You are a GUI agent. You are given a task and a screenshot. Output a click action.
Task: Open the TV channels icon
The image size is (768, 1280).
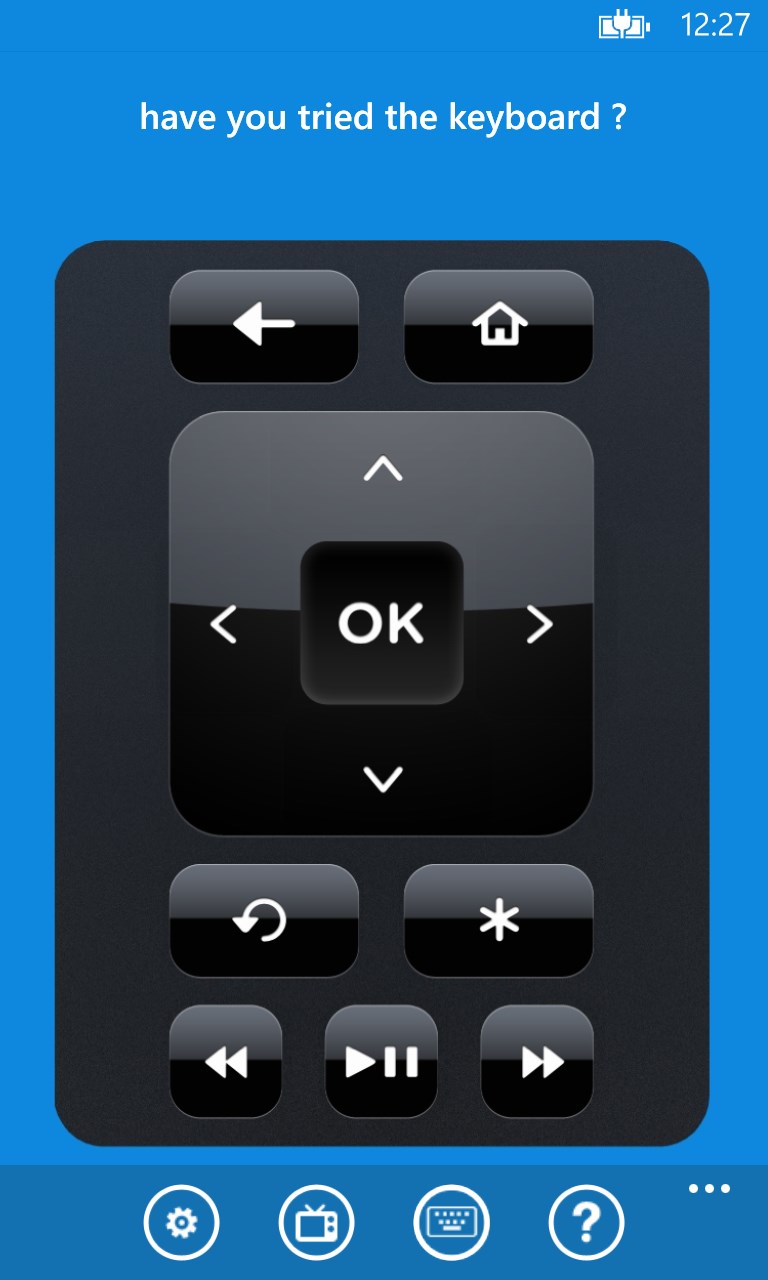(x=316, y=1222)
